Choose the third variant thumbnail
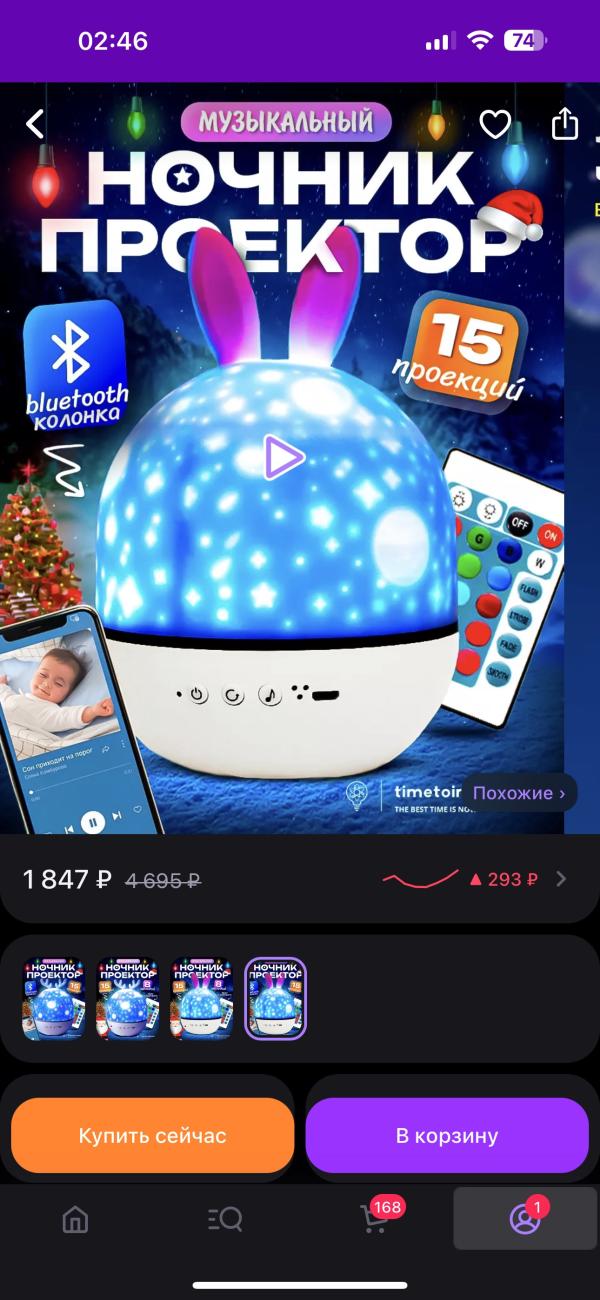 [202, 998]
